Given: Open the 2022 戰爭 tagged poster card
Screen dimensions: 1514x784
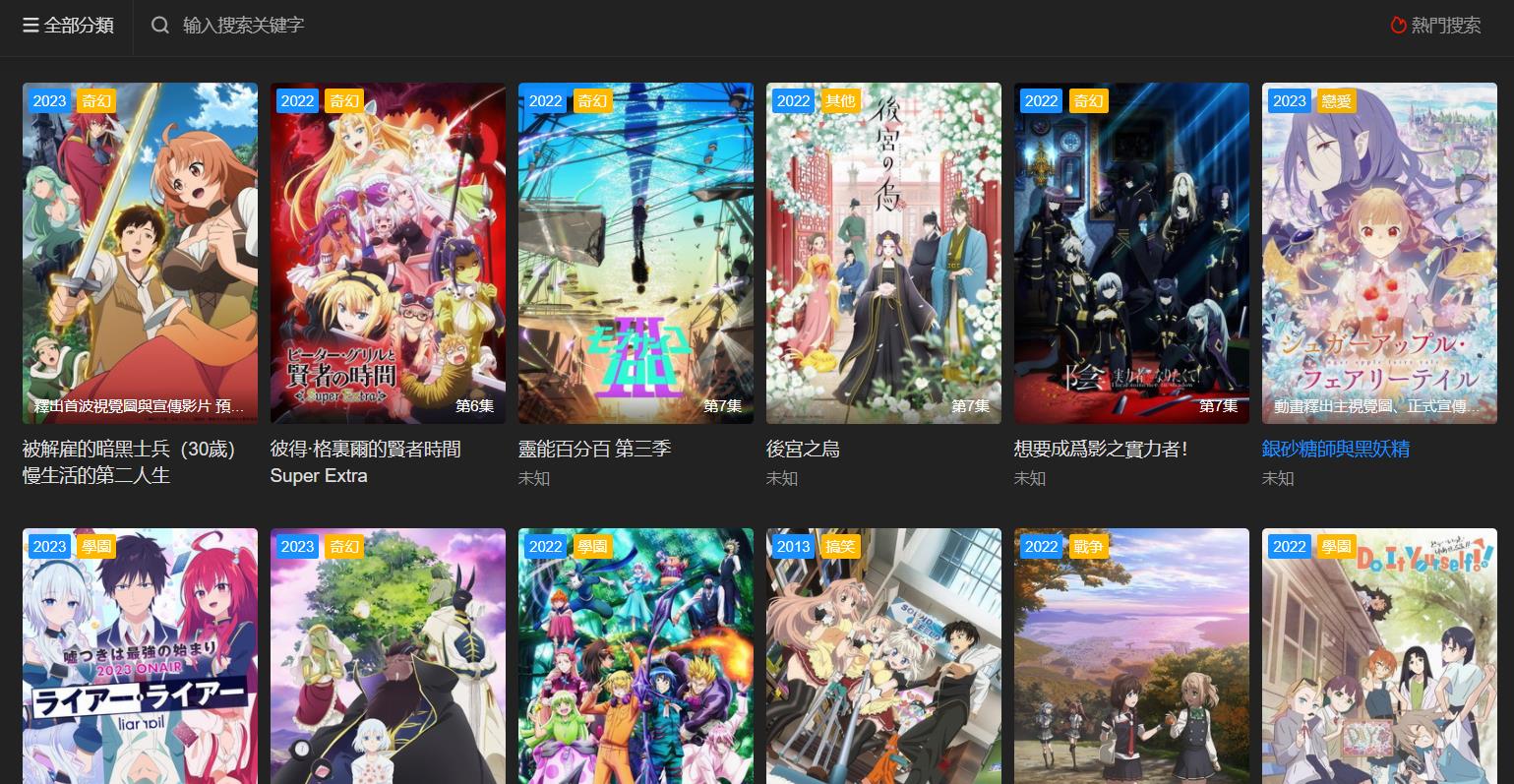Looking at the screenshot, I should tap(1131, 656).
